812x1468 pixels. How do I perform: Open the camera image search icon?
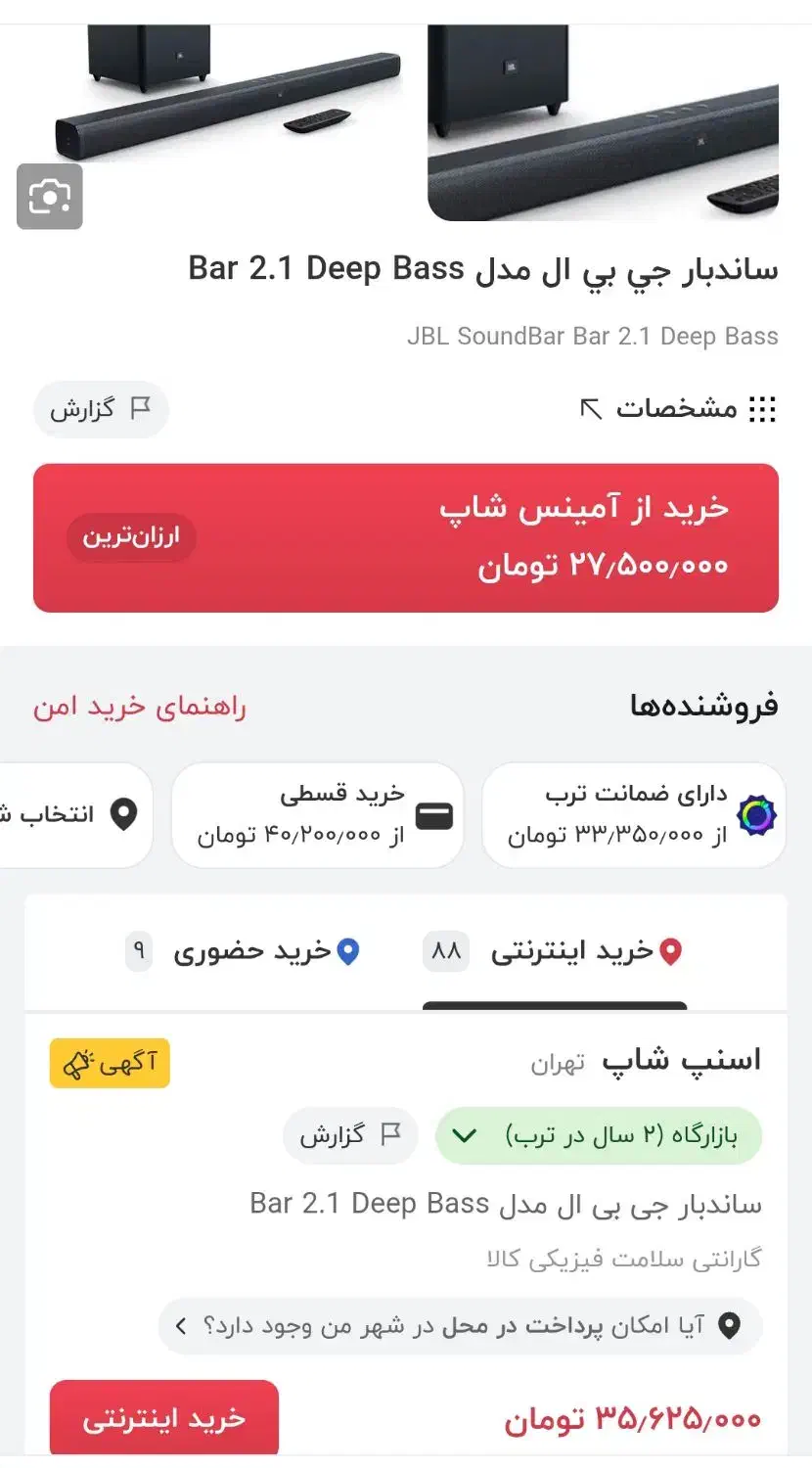click(x=50, y=197)
